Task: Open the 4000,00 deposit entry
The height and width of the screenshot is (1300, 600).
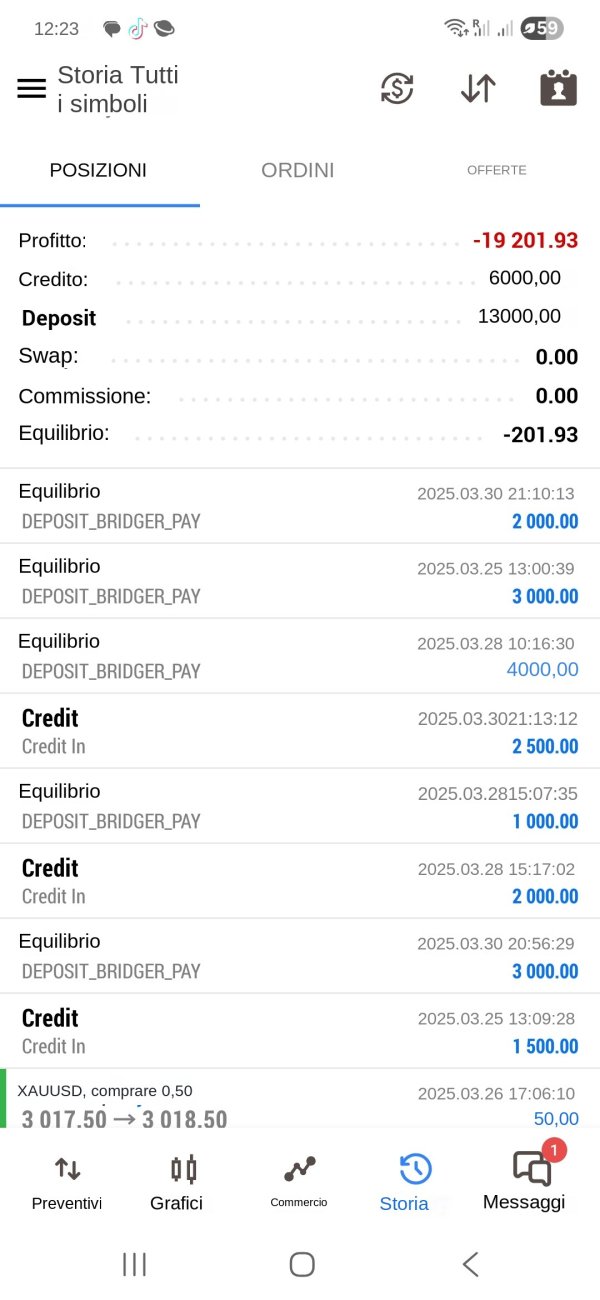Action: (300, 656)
